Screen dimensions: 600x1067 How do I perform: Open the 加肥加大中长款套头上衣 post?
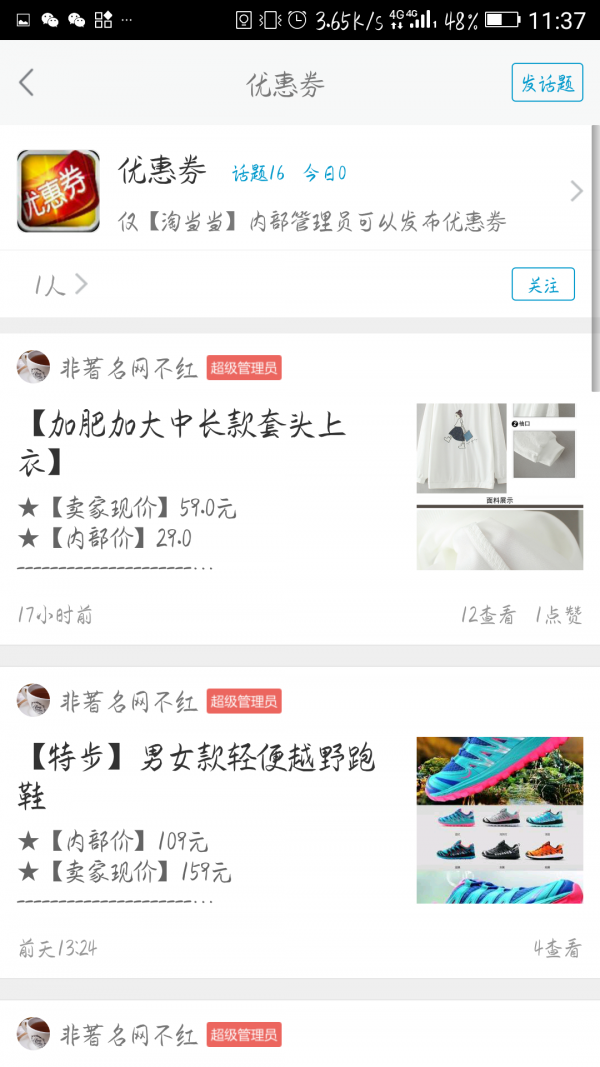[183, 441]
